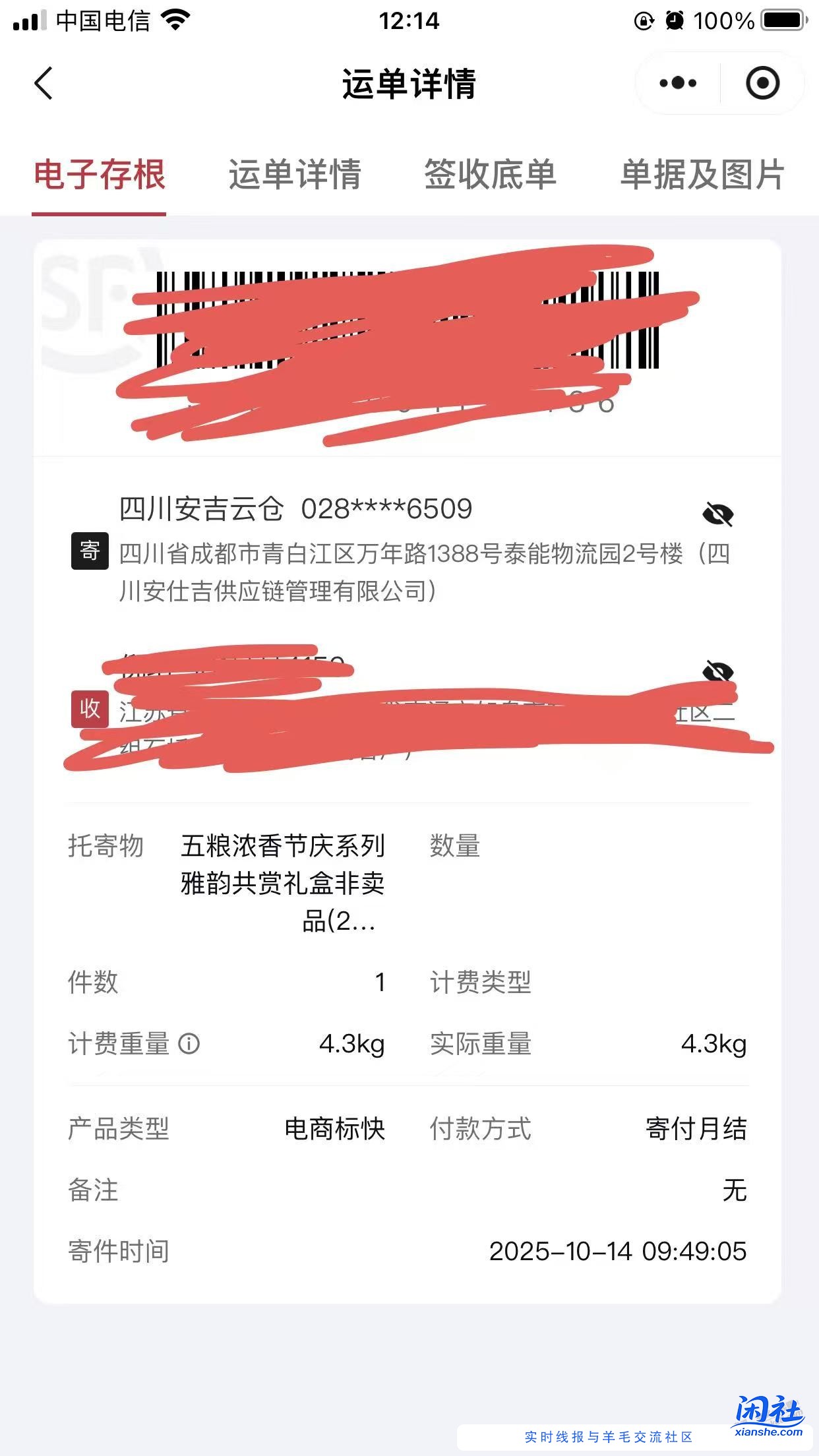
Task: Switch to the 运单详情 tab
Action: point(297,175)
